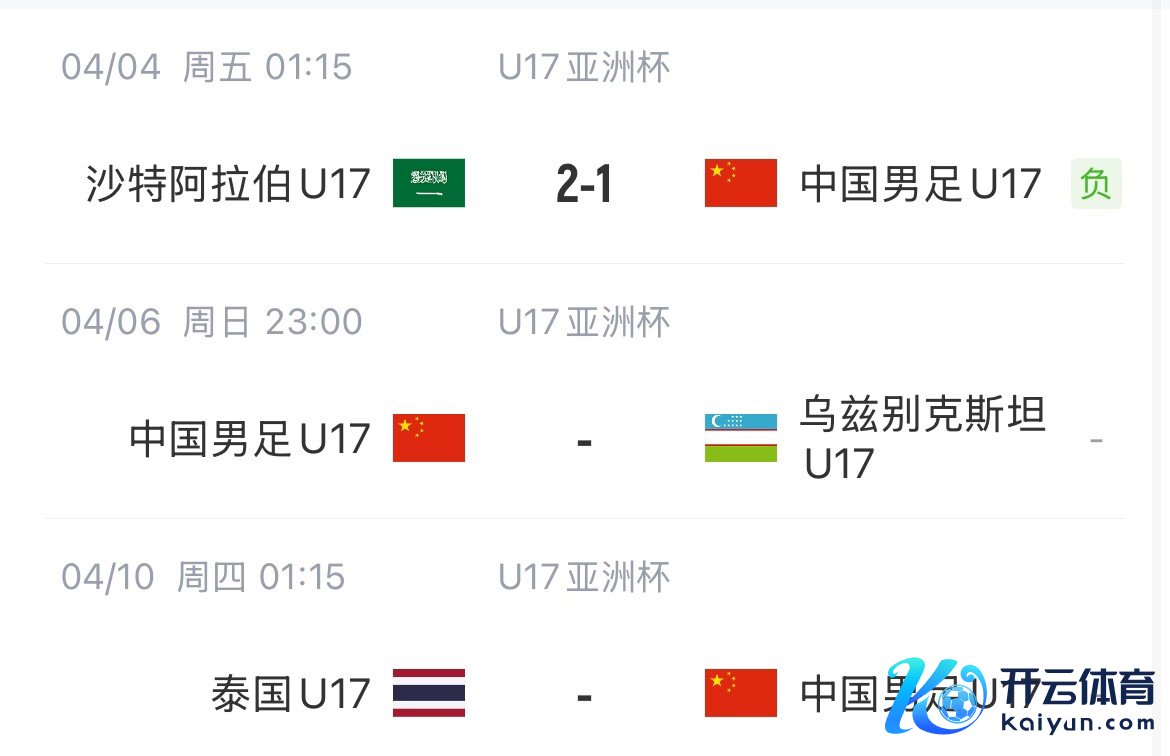Open the Thailand U17 vs China U17 match

coord(584,694)
